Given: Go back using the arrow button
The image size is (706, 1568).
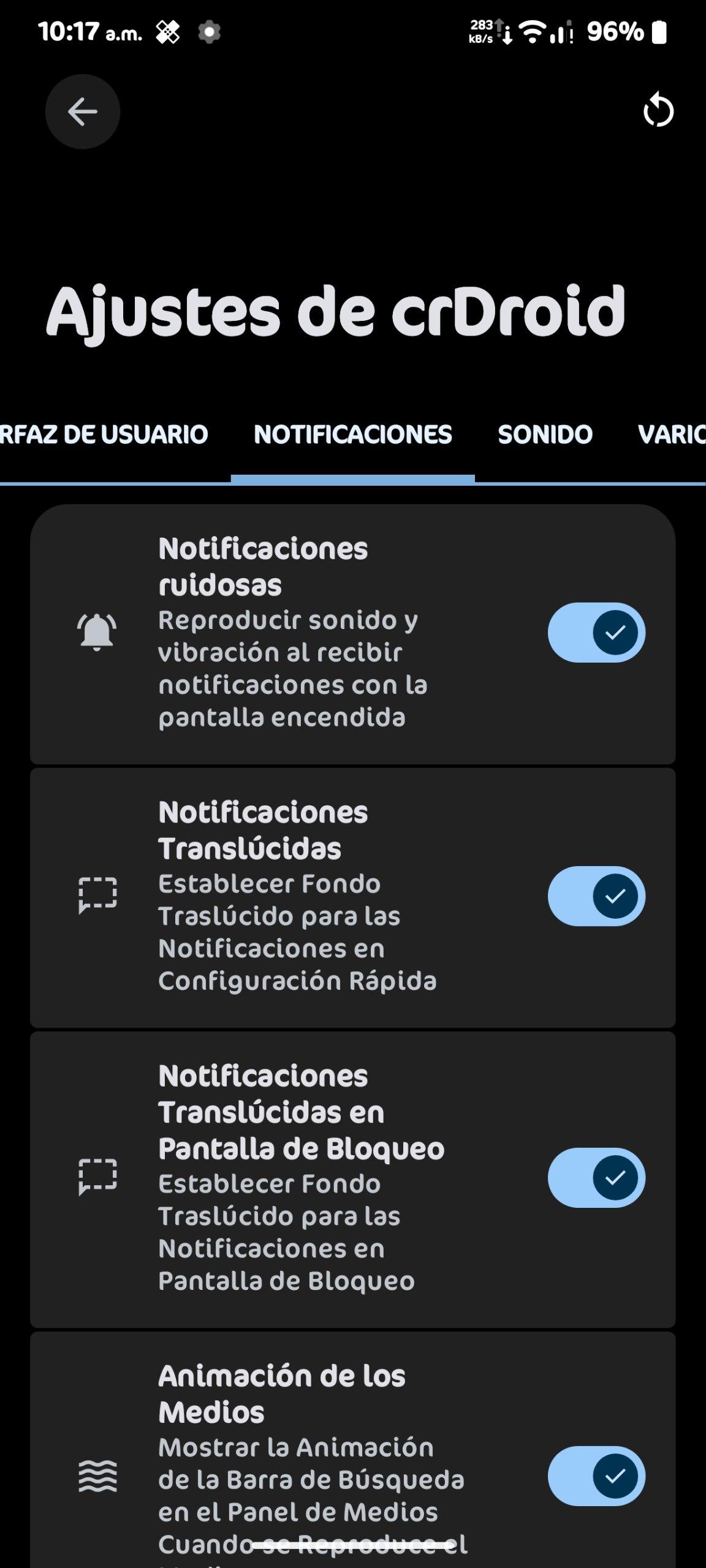Looking at the screenshot, I should coord(82,111).
